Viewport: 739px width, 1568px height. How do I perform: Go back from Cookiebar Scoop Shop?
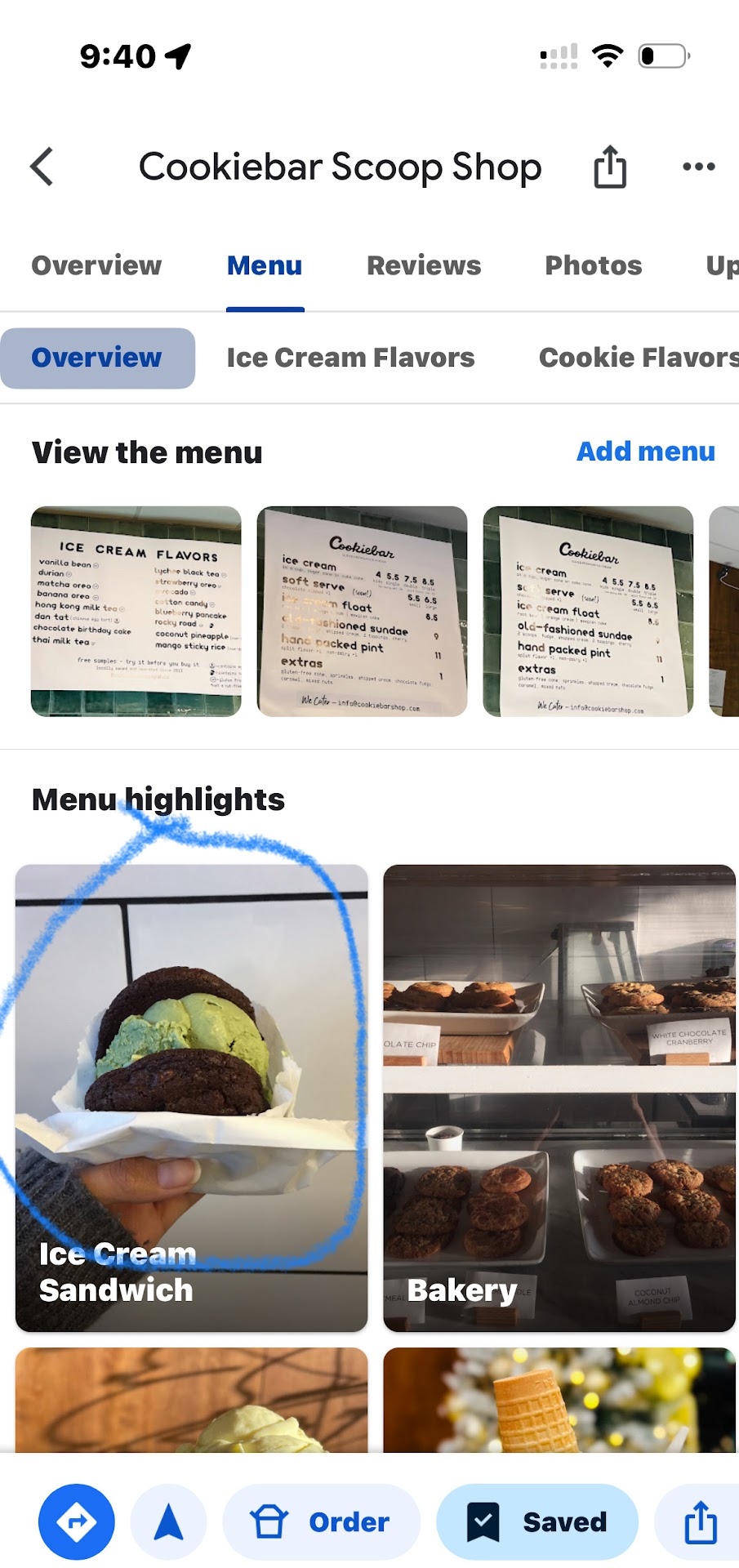point(42,167)
